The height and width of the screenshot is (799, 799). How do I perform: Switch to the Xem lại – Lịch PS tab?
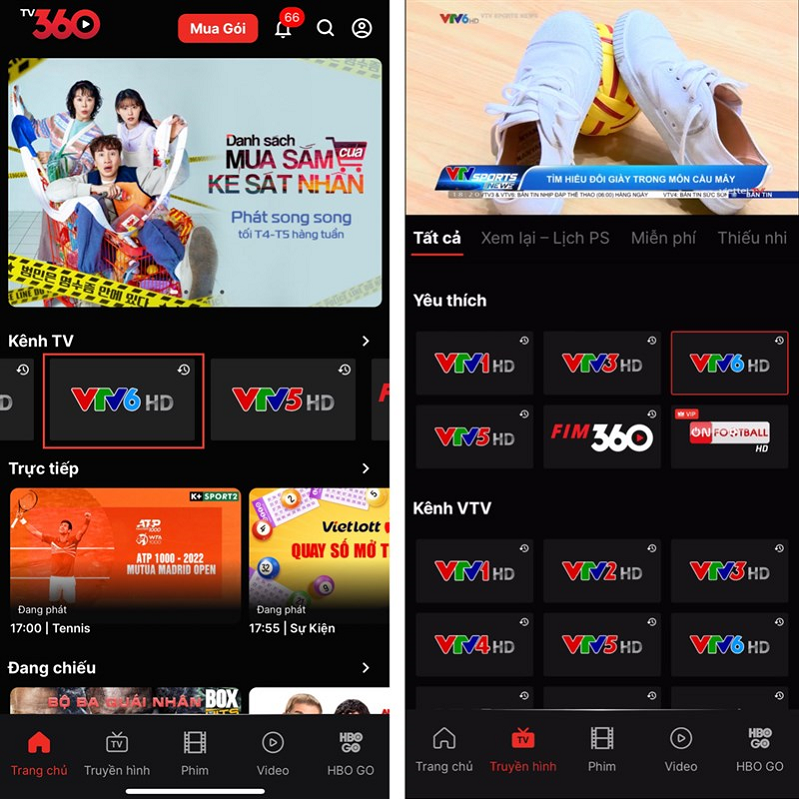click(x=545, y=238)
